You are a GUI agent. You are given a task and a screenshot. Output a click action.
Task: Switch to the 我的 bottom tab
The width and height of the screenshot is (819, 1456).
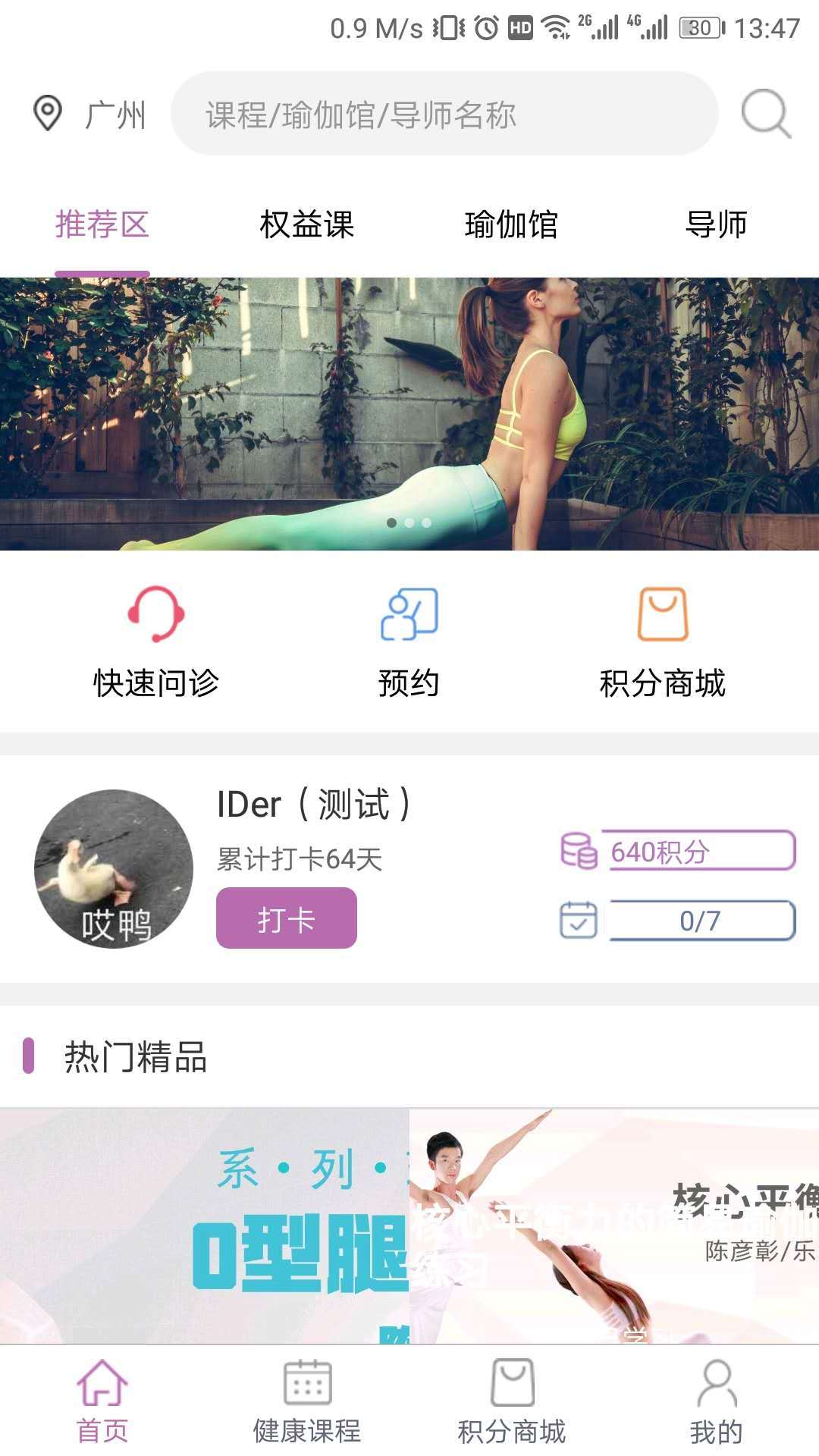(x=716, y=1401)
